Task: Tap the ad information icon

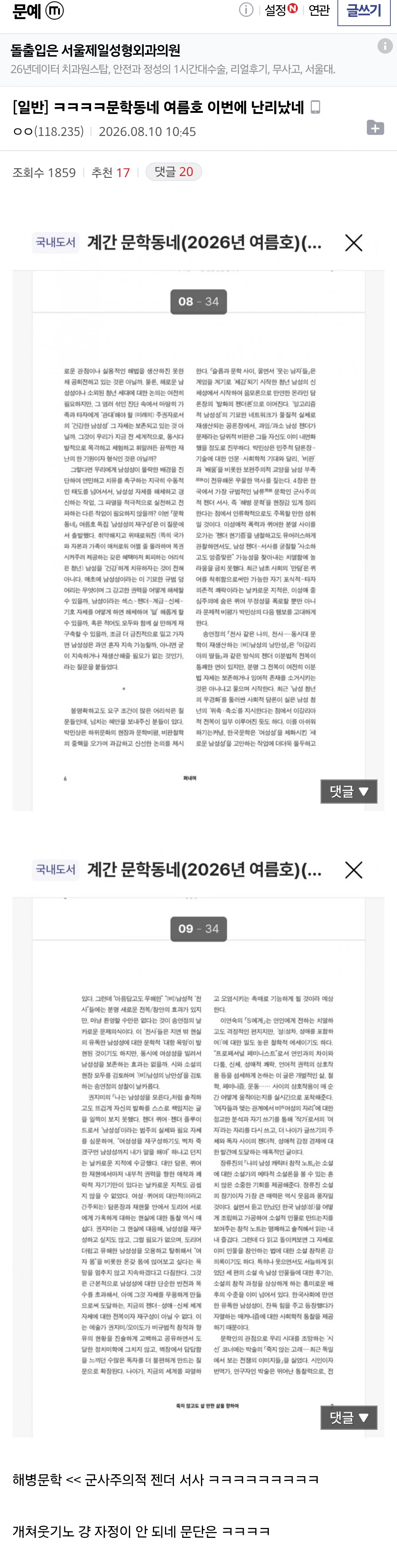Action: [385, 46]
